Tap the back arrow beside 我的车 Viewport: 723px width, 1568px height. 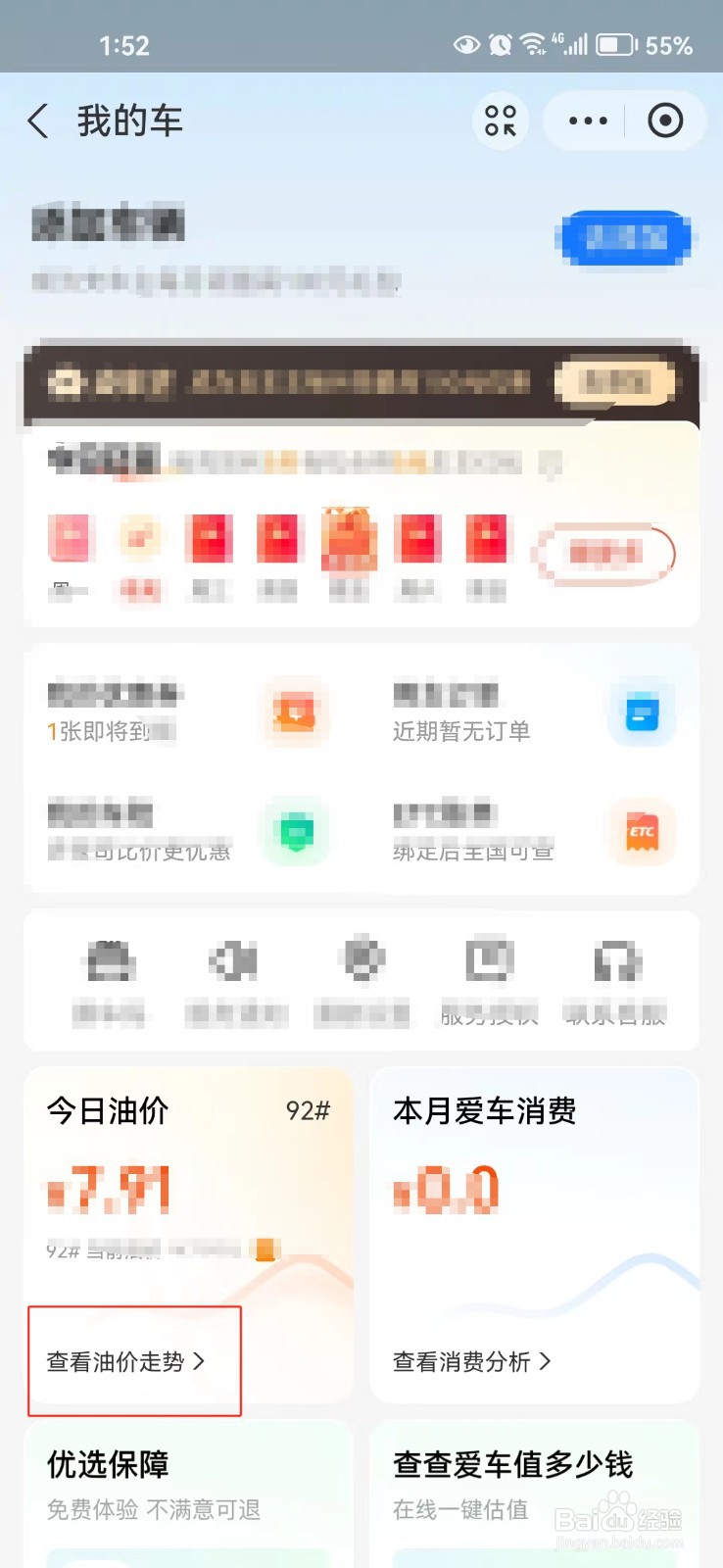coord(36,120)
